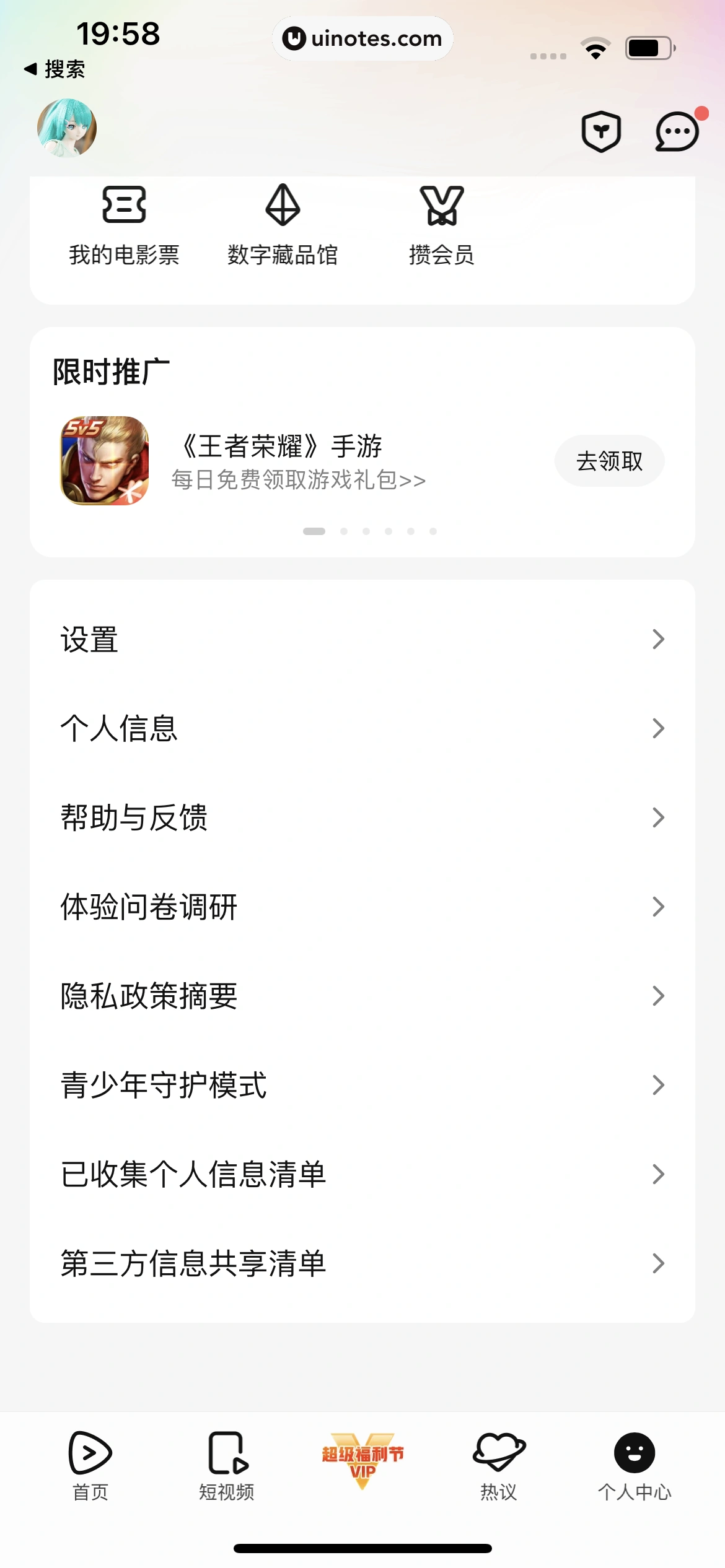The height and width of the screenshot is (1568, 725).
Task: Open 帮助与反馈
Action: tap(362, 817)
